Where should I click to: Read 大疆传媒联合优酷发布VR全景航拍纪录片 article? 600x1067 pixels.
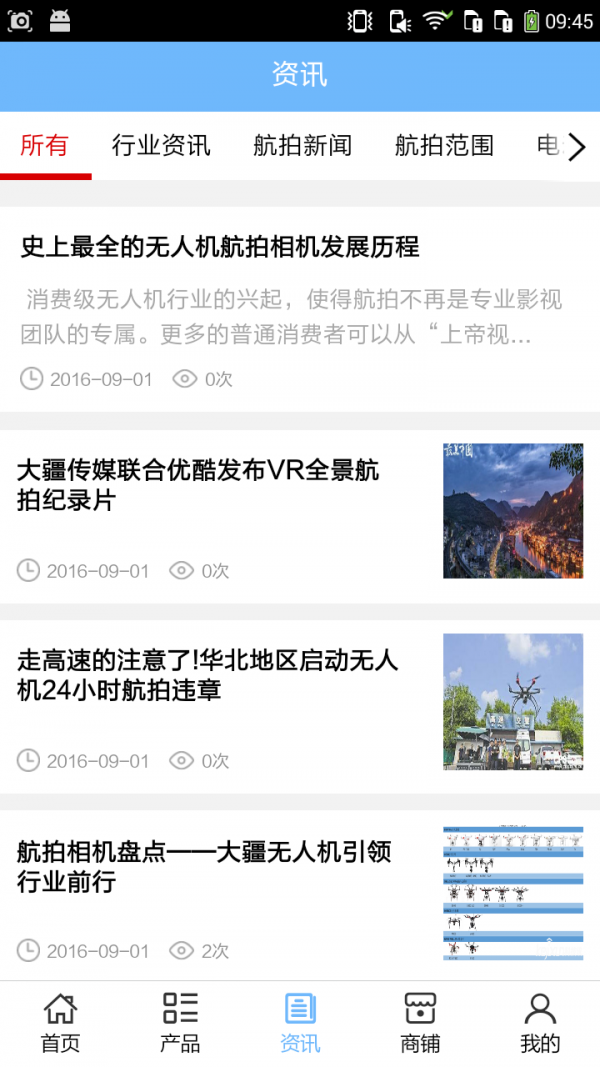(198, 485)
